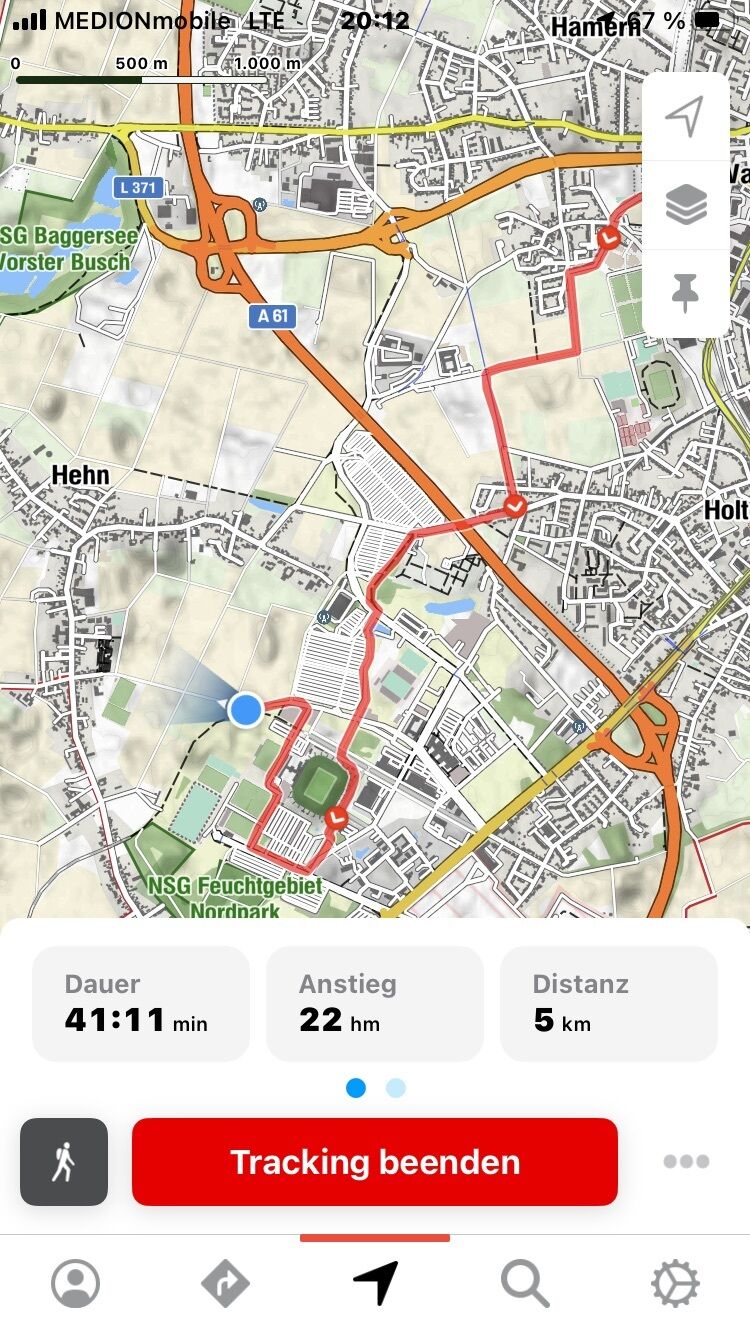The height and width of the screenshot is (1334, 750).
Task: Open the search tab
Action: point(525,1283)
